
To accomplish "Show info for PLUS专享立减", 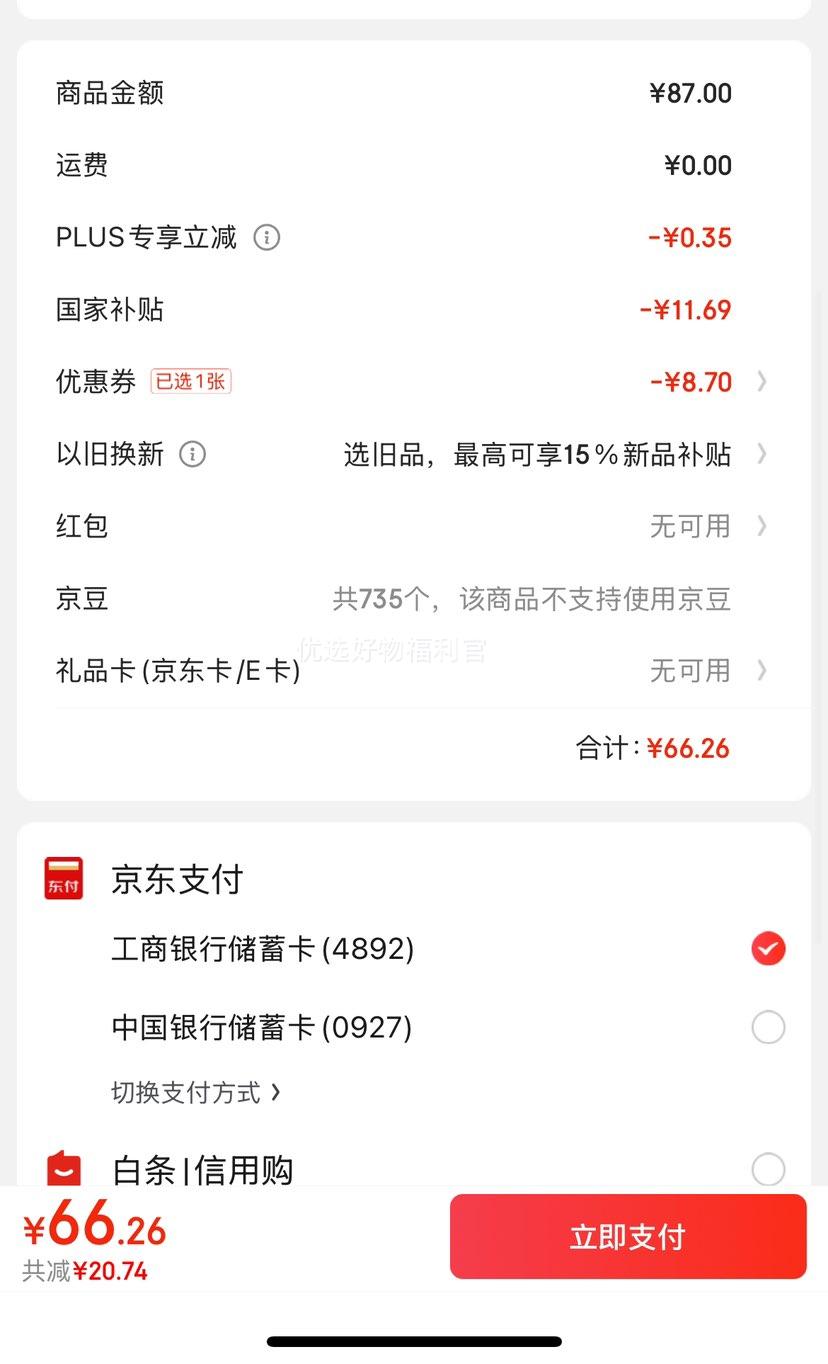I will point(267,238).
